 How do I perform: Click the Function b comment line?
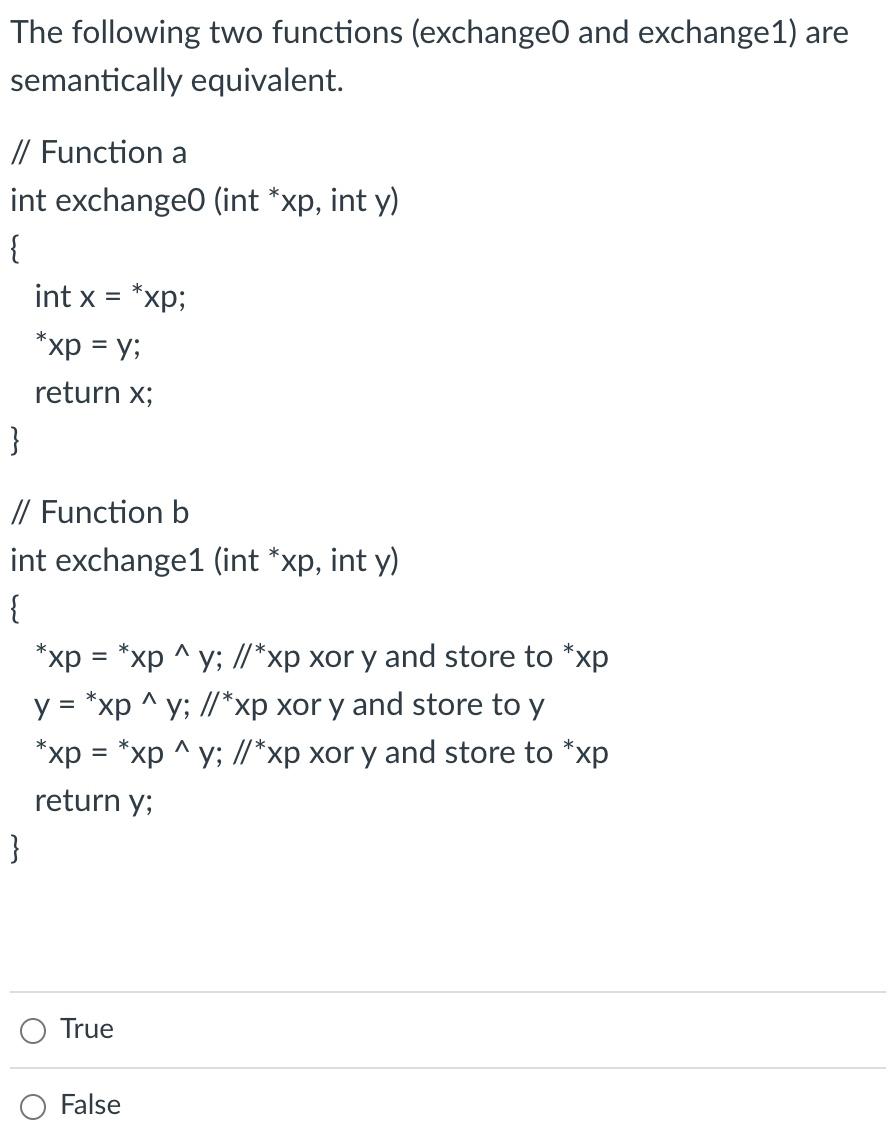pos(98,513)
